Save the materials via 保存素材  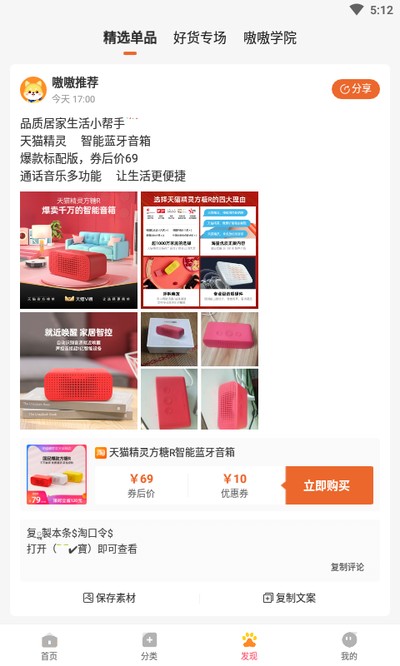pos(110,598)
